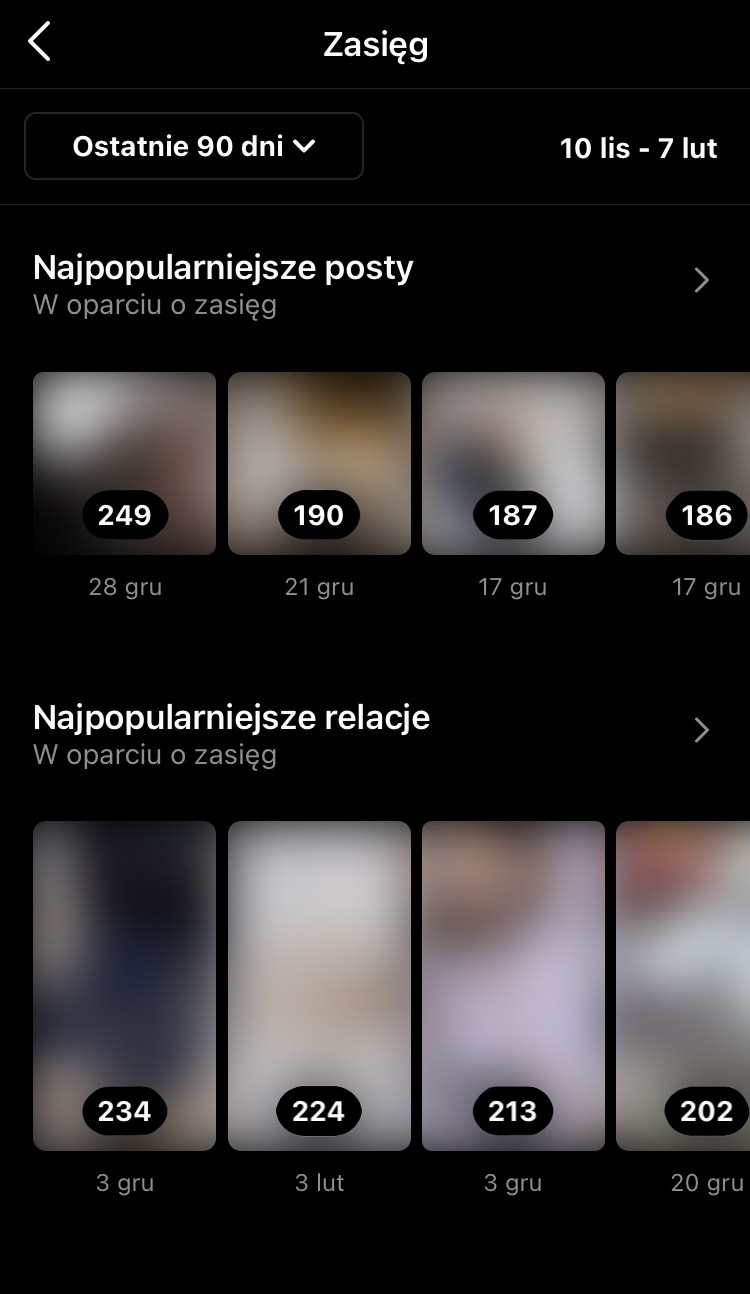Image resolution: width=750 pixels, height=1294 pixels.
Task: Expand the date filter via its chevron arrow
Action: pos(306,146)
